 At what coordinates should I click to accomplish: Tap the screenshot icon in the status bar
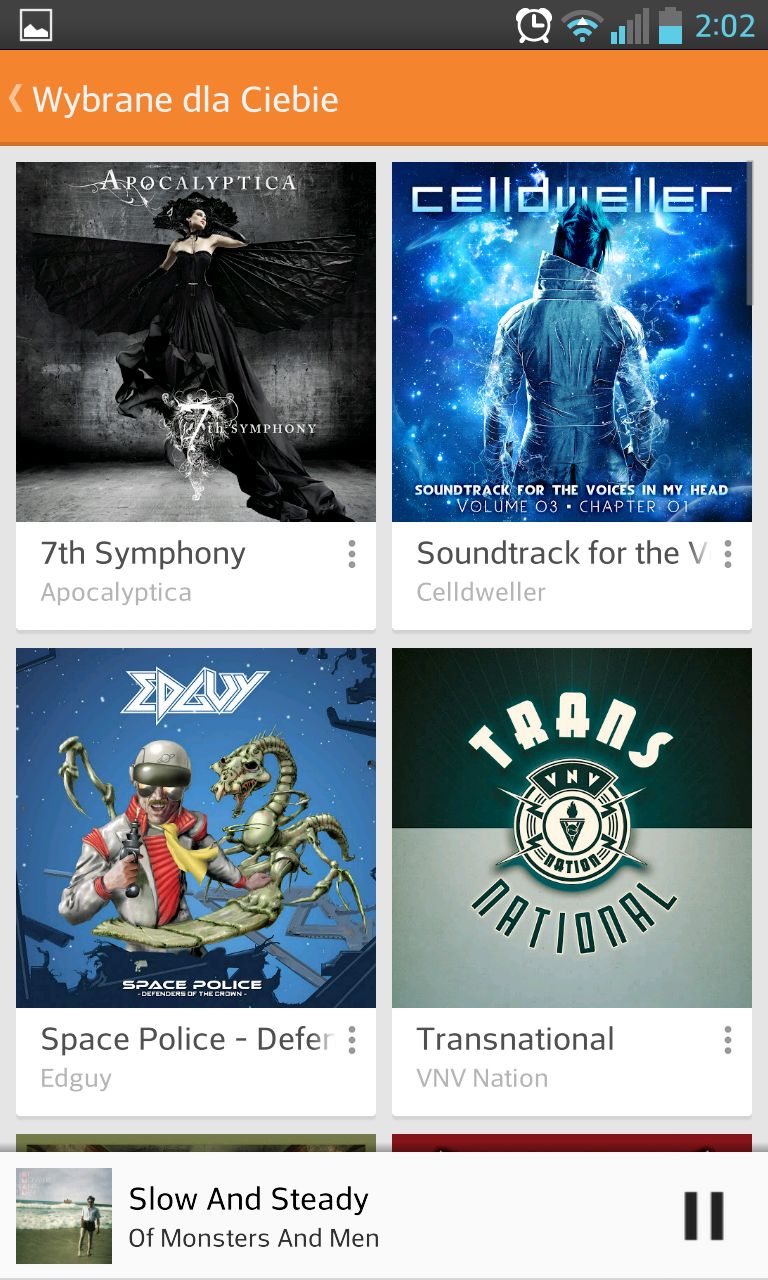pos(36,22)
